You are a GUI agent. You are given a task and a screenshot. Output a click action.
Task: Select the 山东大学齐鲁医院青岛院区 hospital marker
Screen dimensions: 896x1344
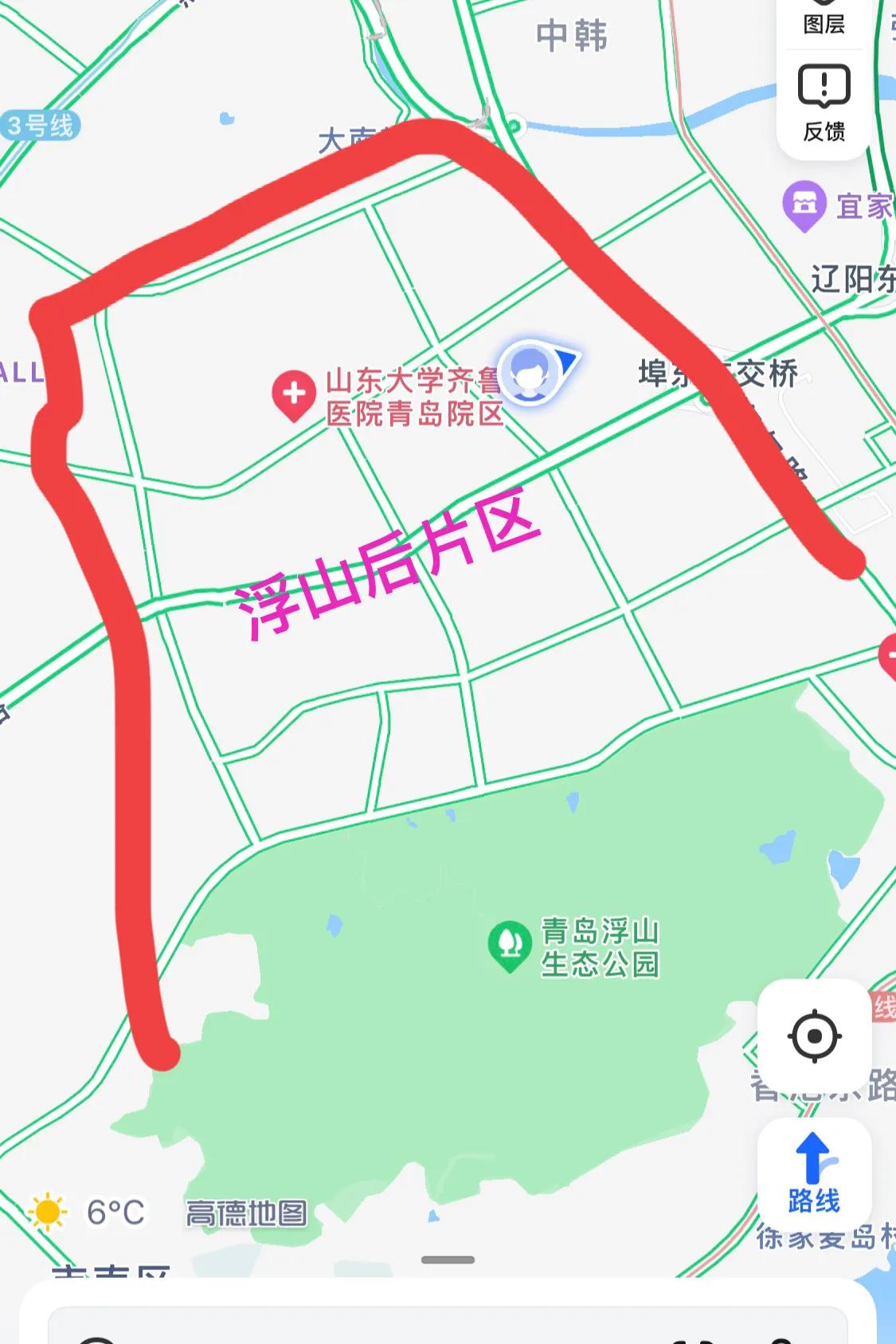click(295, 392)
